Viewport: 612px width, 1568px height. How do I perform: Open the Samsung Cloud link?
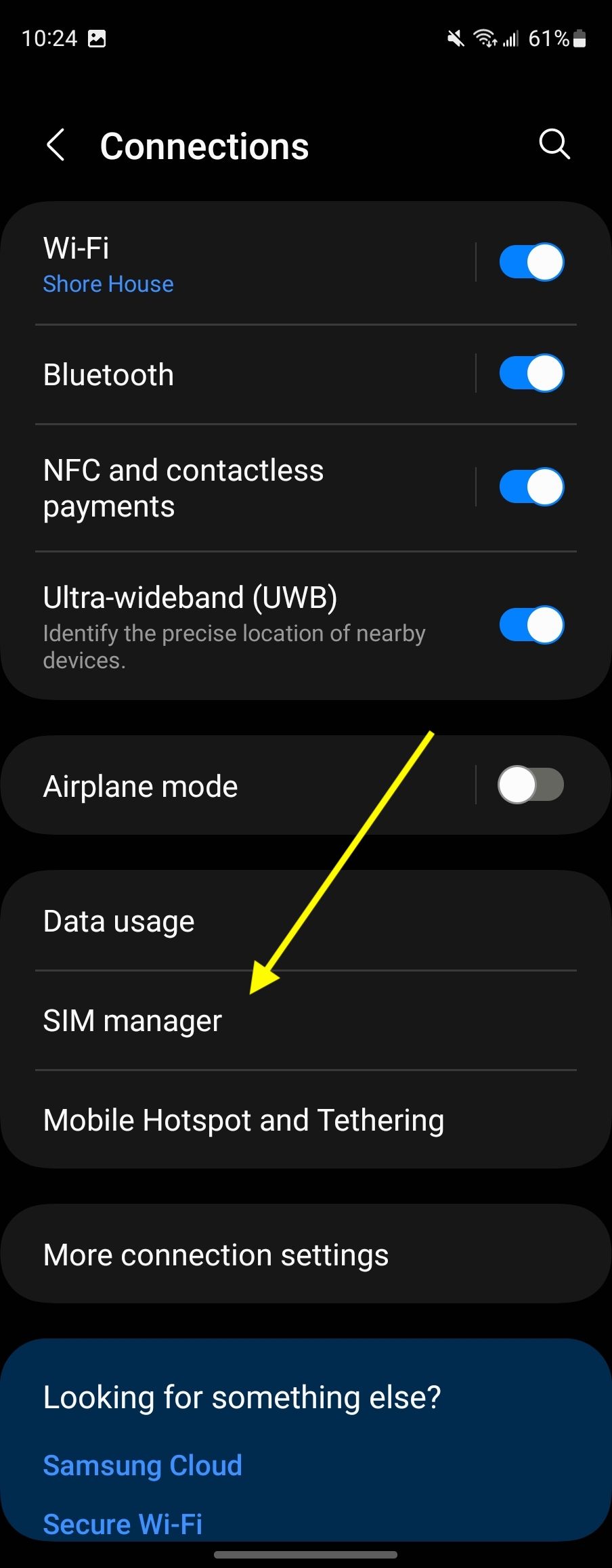pos(142,1464)
